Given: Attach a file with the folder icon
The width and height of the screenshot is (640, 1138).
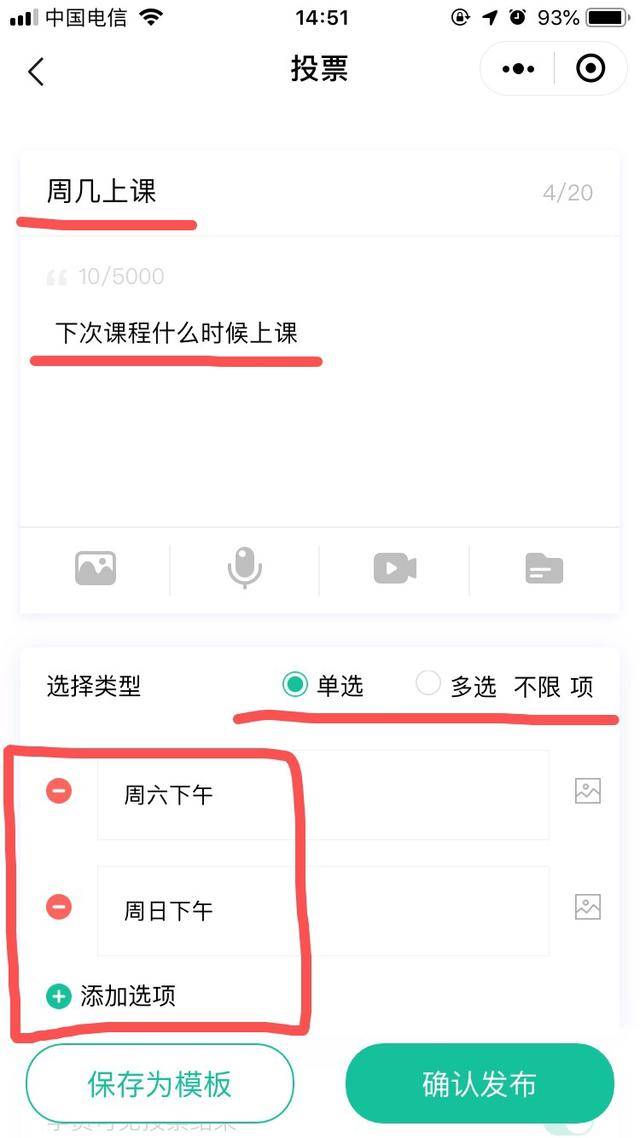Looking at the screenshot, I should click(x=544, y=568).
